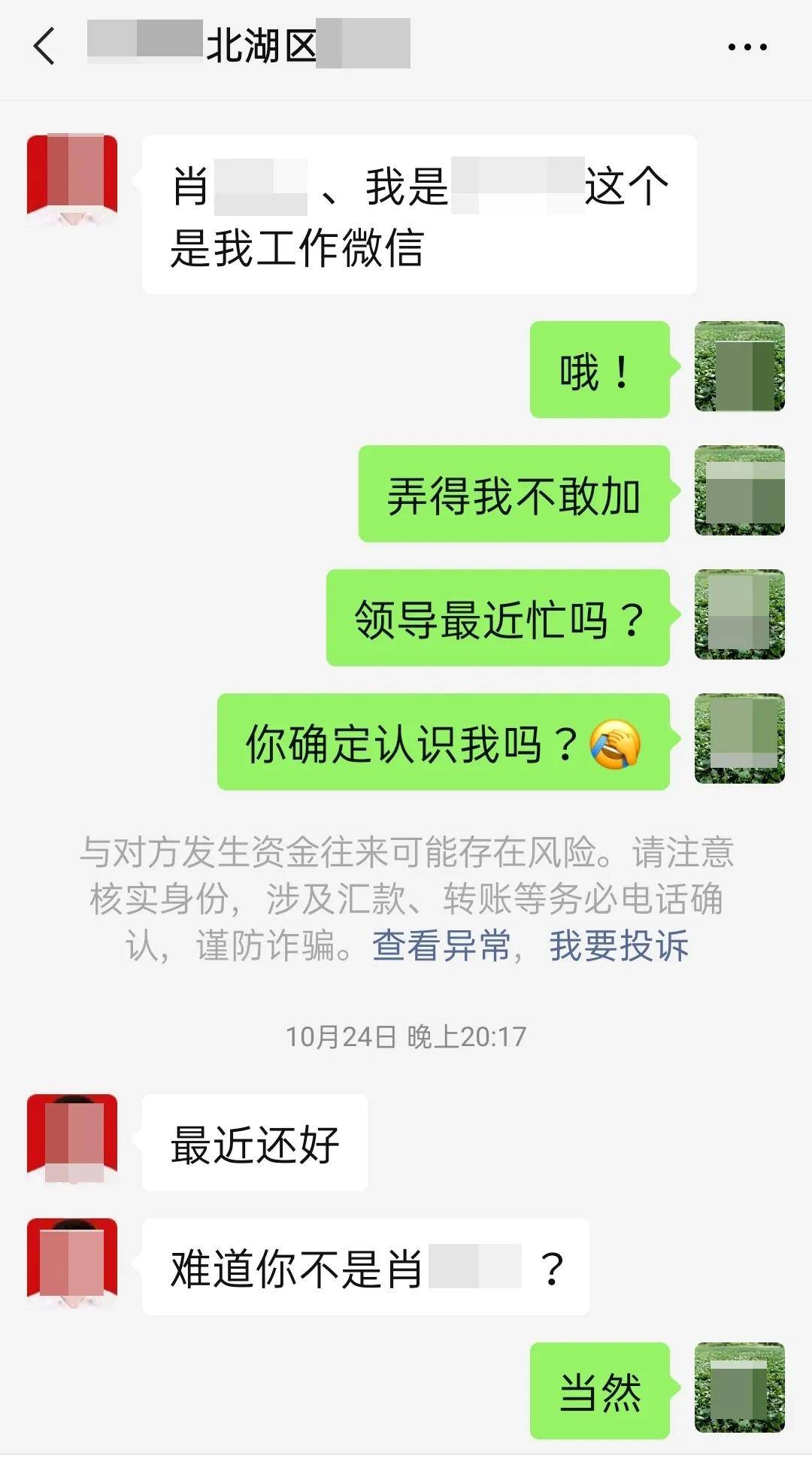812x1462 pixels.
Task: Open sender's avatar beside 最近还好
Action: click(x=72, y=1139)
